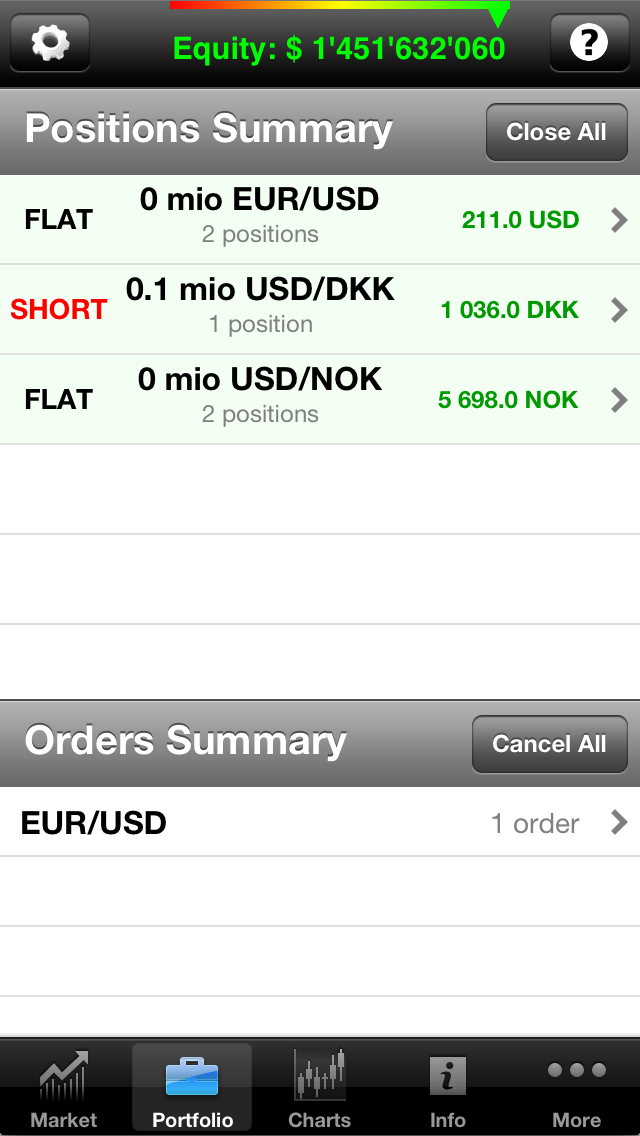Image resolution: width=640 pixels, height=1136 pixels.
Task: Switch to the Market tab
Action: (64, 1088)
